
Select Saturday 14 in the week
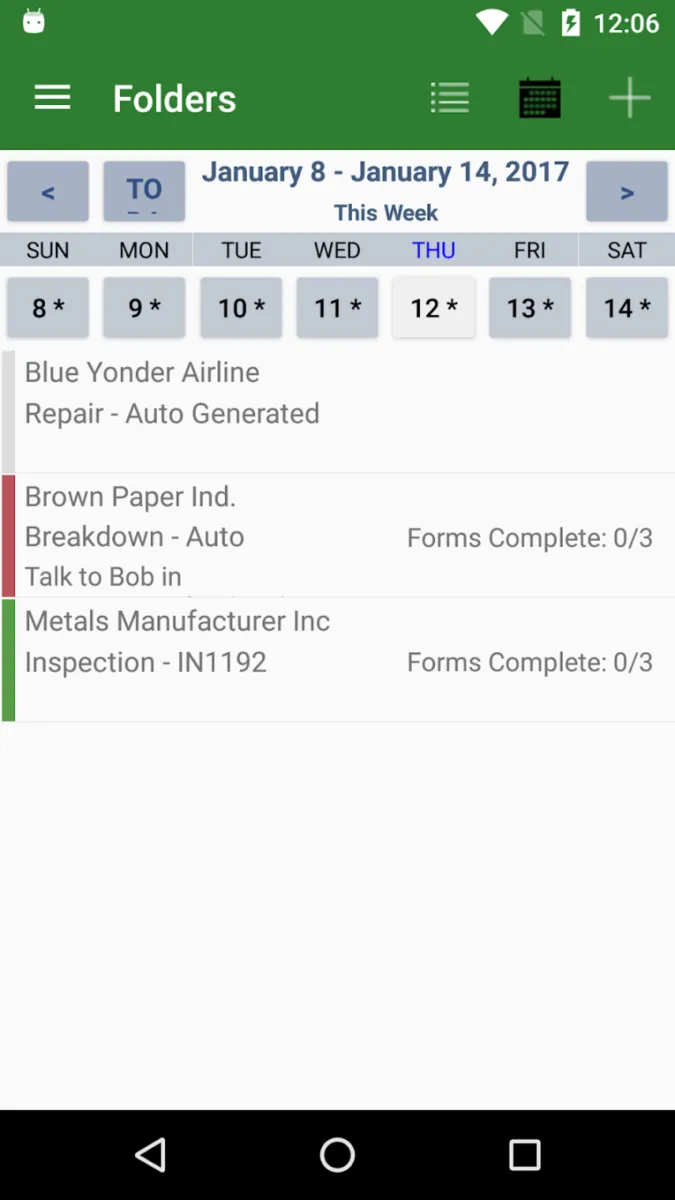(x=626, y=308)
